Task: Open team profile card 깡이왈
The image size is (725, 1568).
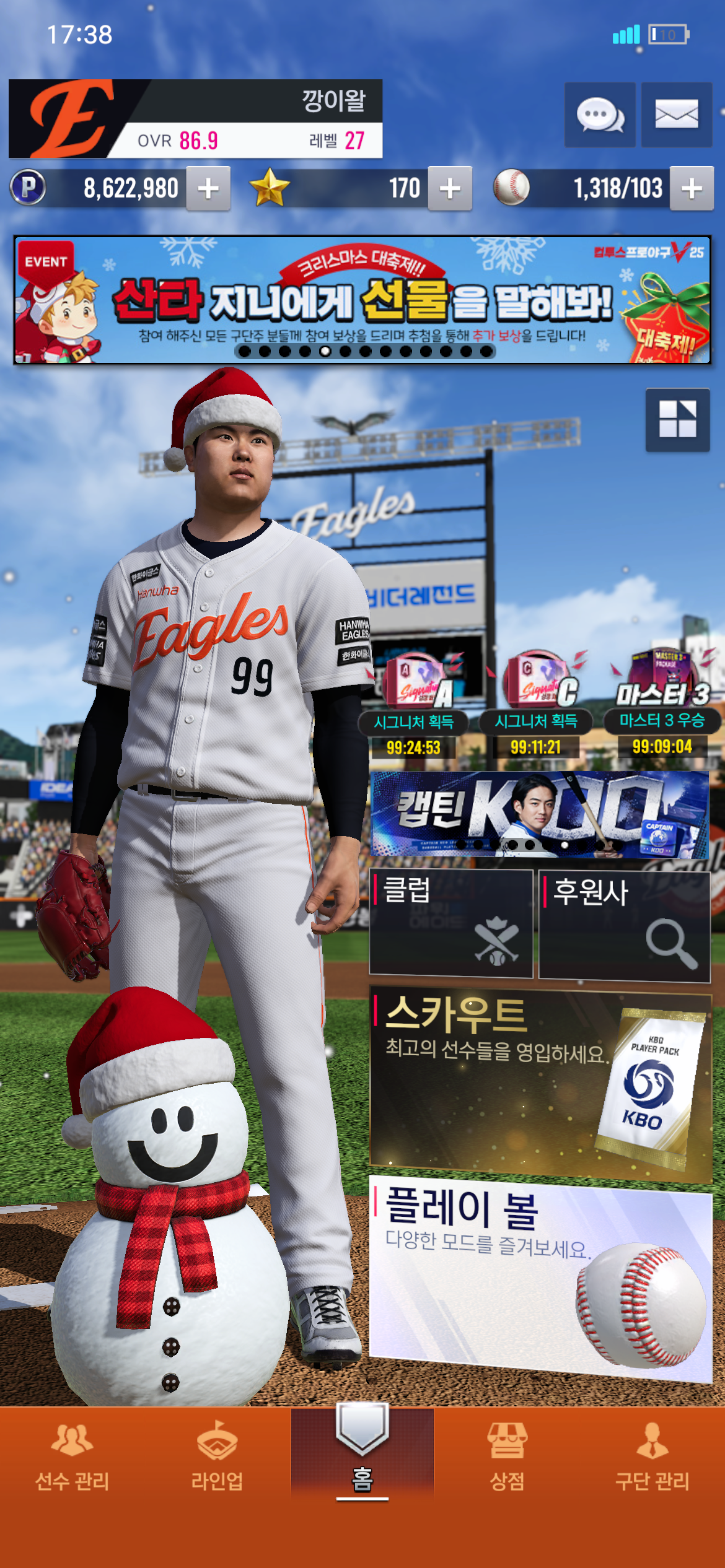Action: click(x=195, y=119)
